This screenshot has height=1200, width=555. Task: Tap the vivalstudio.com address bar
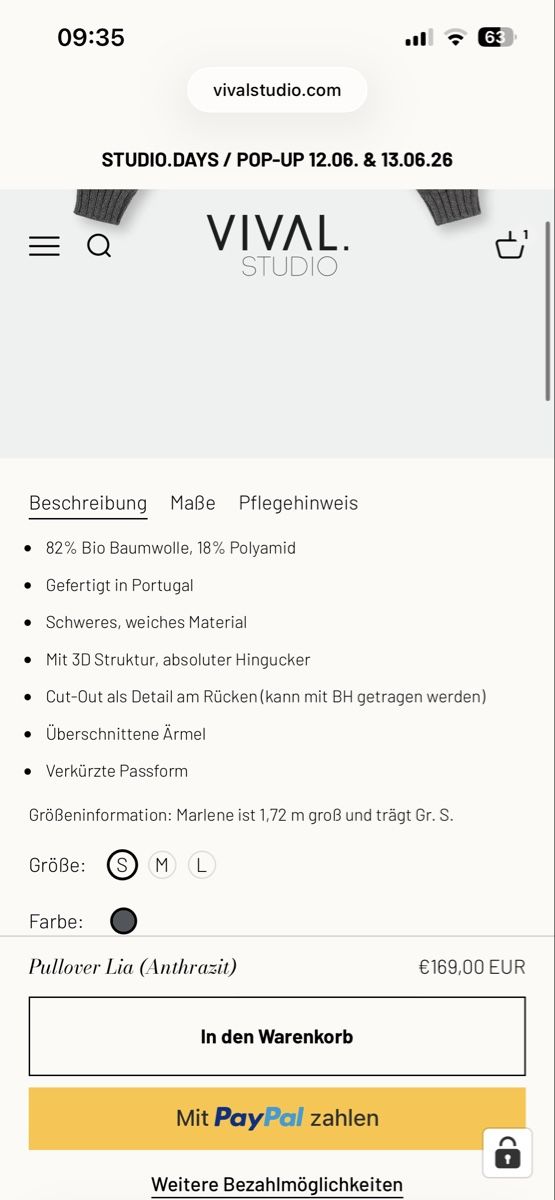277,90
